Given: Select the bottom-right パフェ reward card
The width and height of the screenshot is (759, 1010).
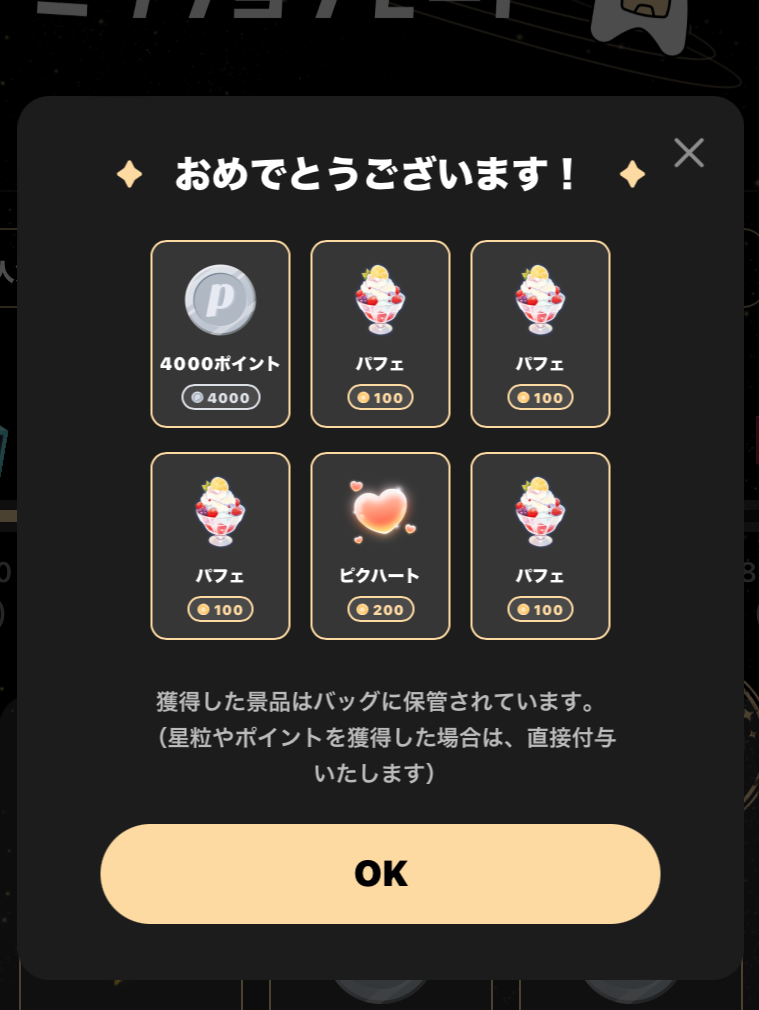Looking at the screenshot, I should pos(540,545).
